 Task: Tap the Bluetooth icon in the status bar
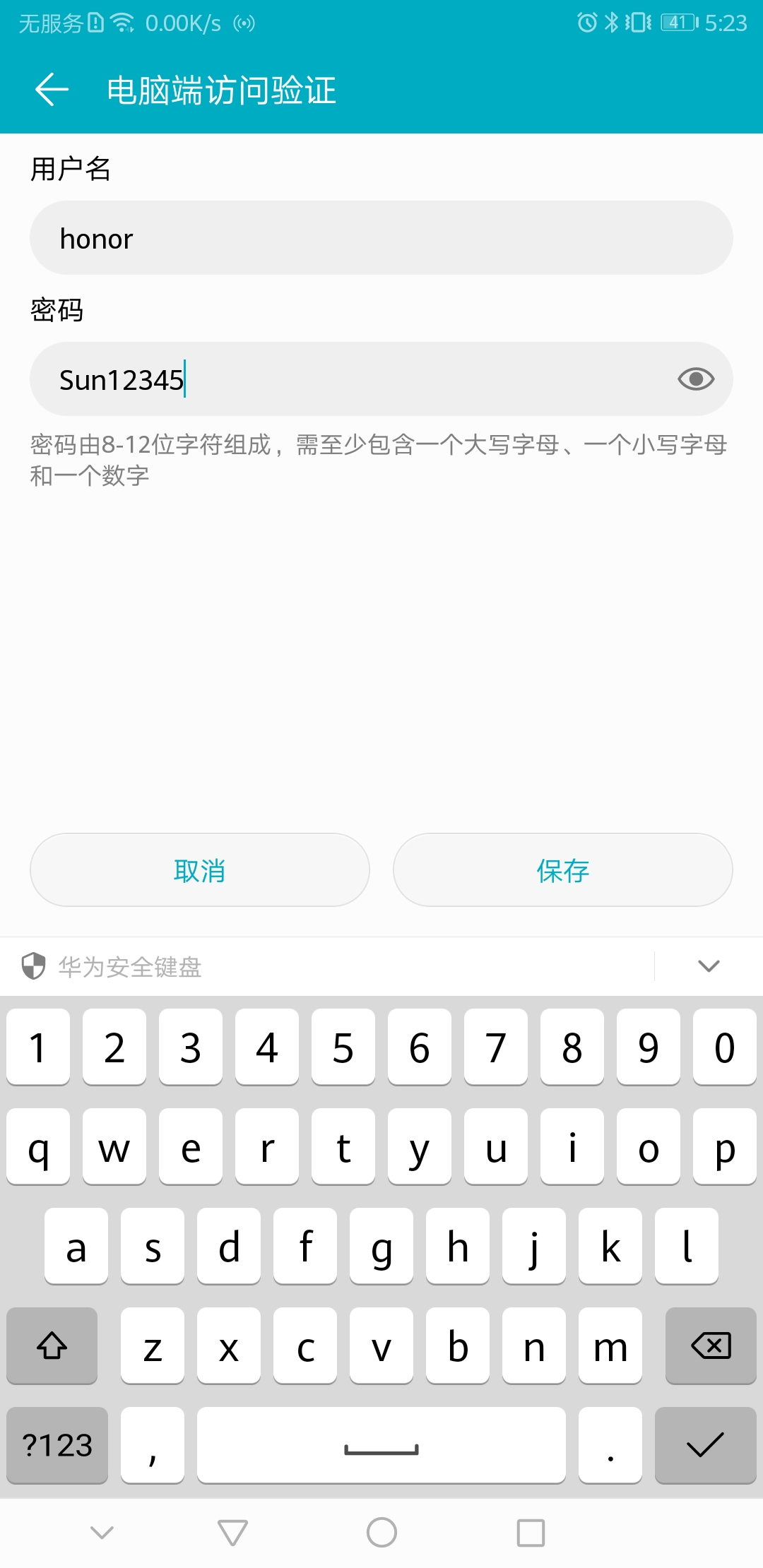[x=612, y=23]
